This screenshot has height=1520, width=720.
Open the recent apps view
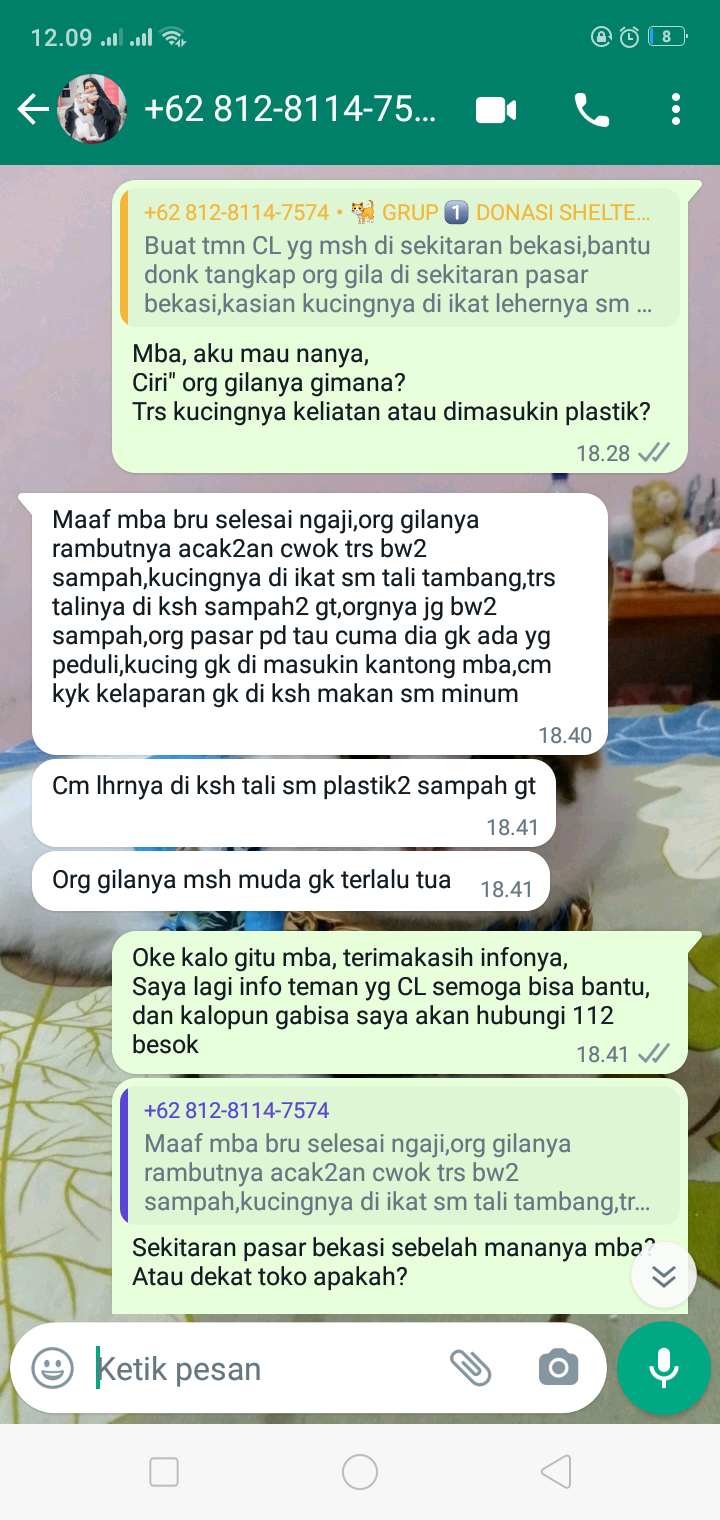pos(164,1472)
